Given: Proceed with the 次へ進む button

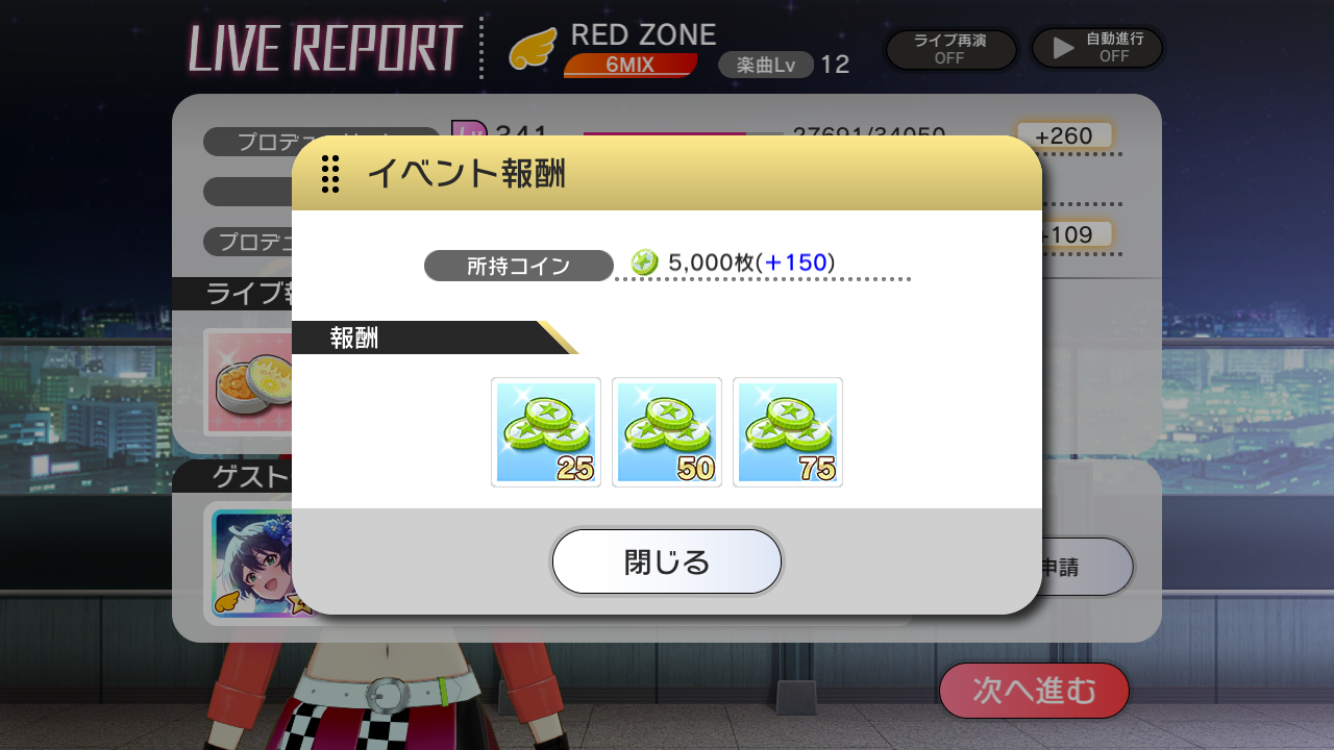Looking at the screenshot, I should click(1034, 690).
